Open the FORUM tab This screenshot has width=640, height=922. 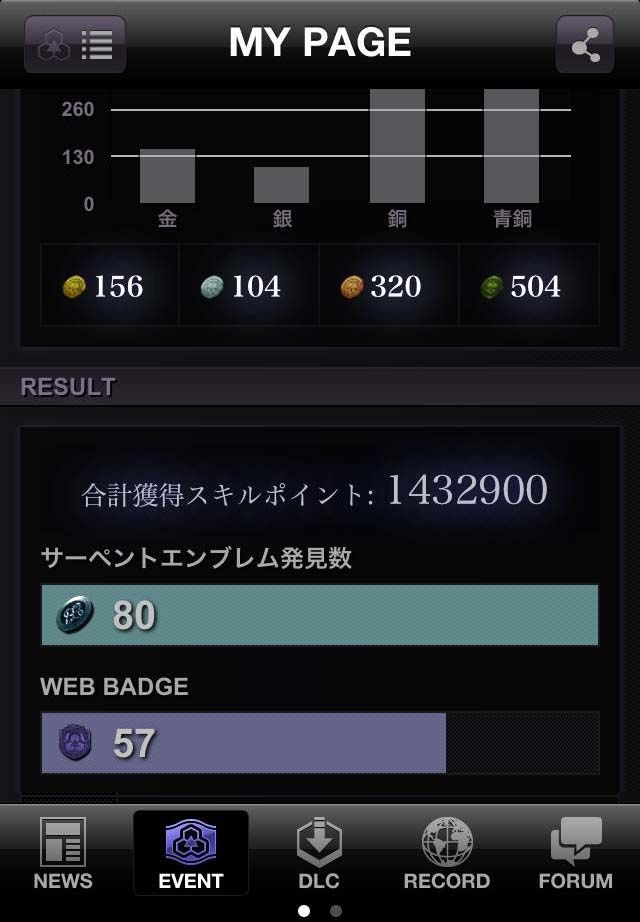click(575, 853)
